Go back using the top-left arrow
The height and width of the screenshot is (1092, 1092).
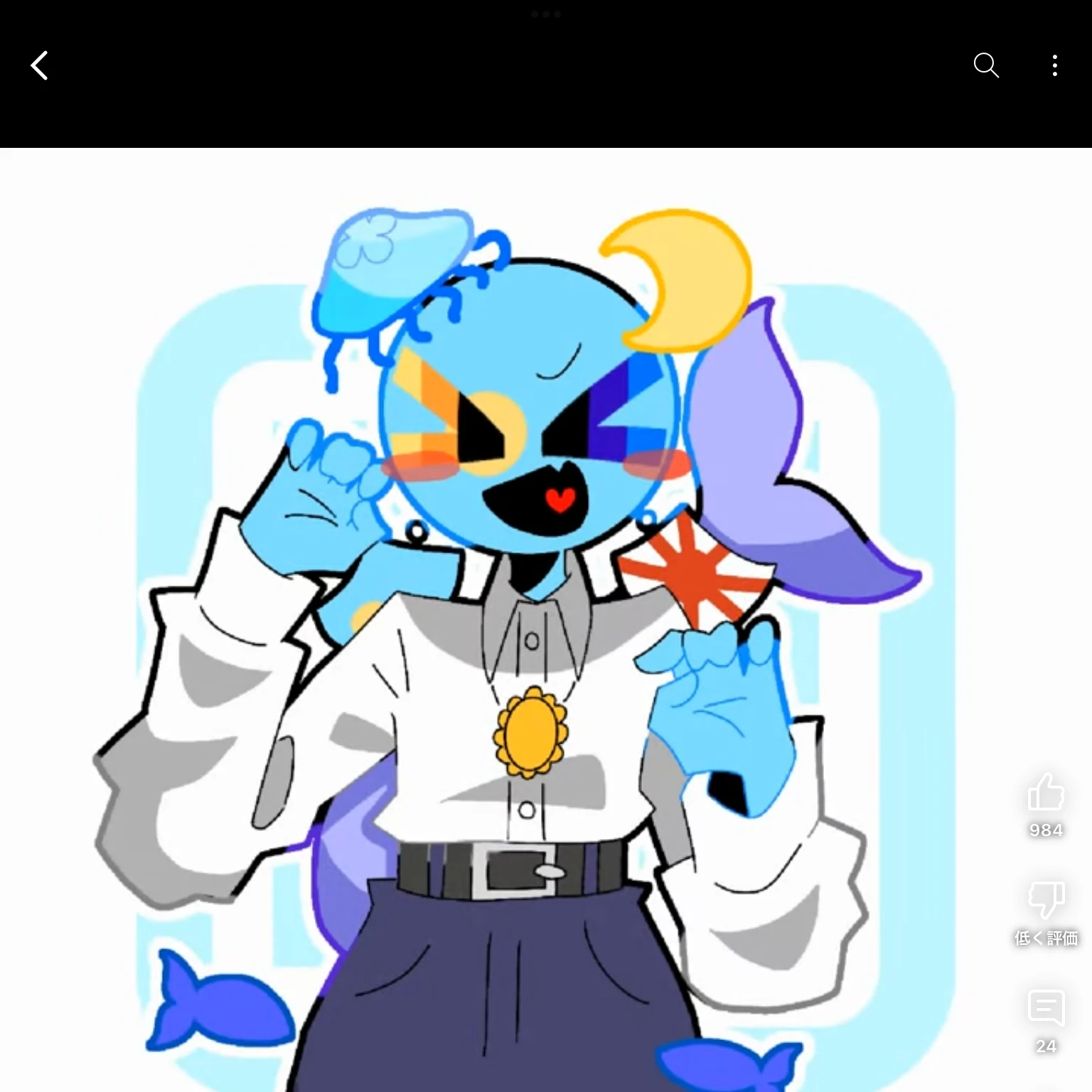(40, 65)
